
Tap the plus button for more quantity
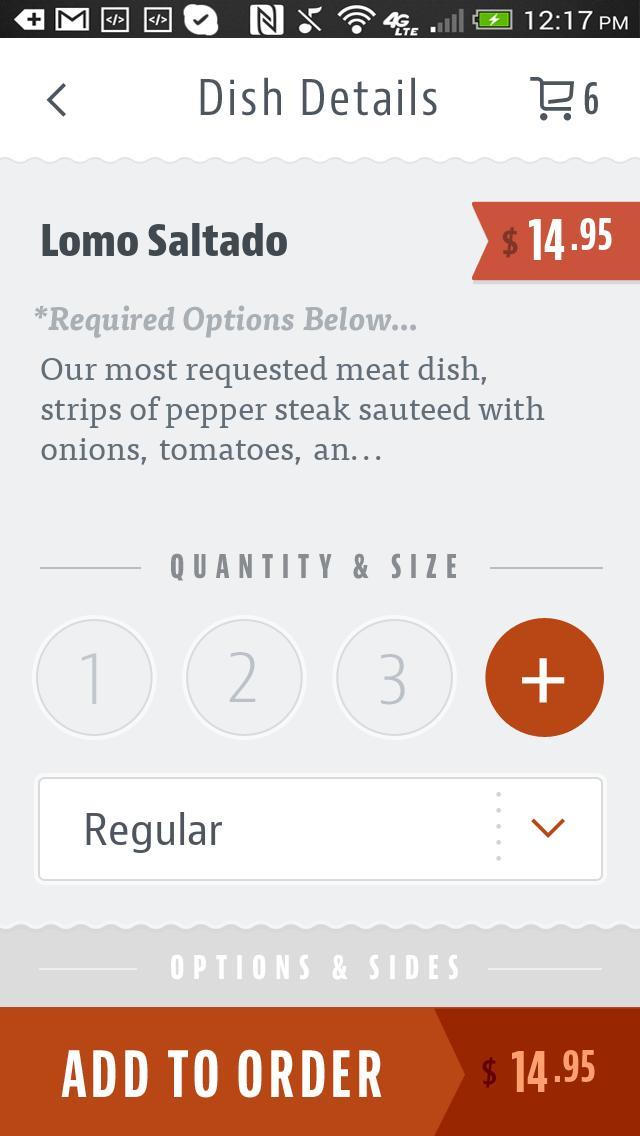(544, 678)
